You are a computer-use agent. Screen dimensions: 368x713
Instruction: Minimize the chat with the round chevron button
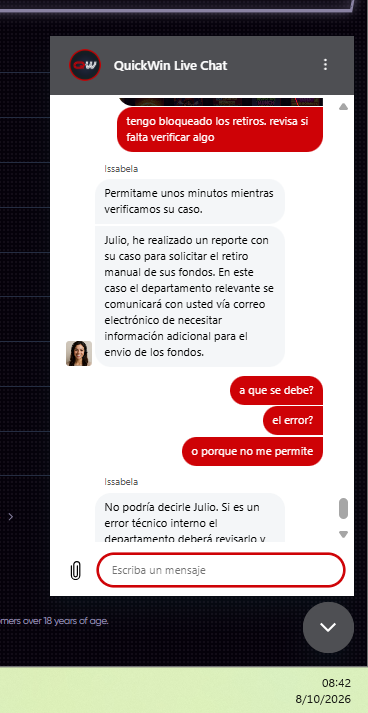pyautogui.click(x=328, y=628)
